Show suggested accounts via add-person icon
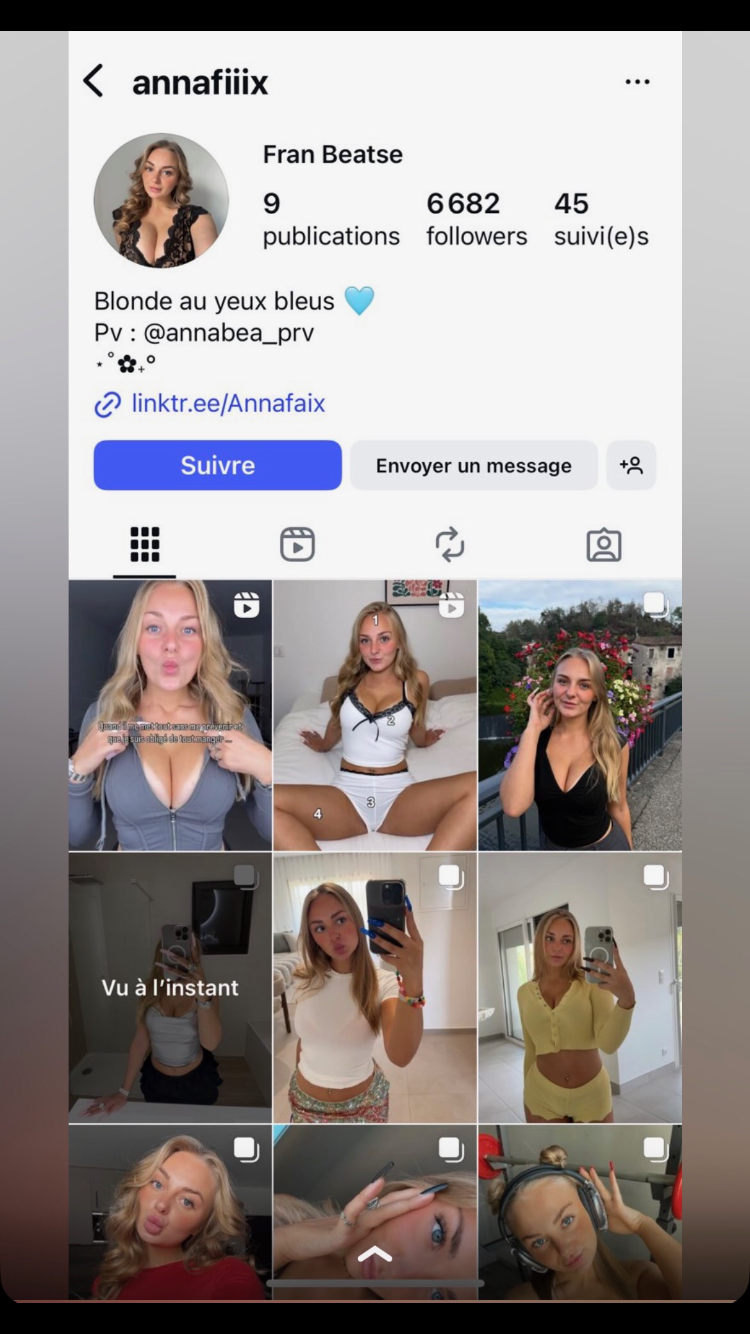The height and width of the screenshot is (1334, 750). click(x=631, y=465)
